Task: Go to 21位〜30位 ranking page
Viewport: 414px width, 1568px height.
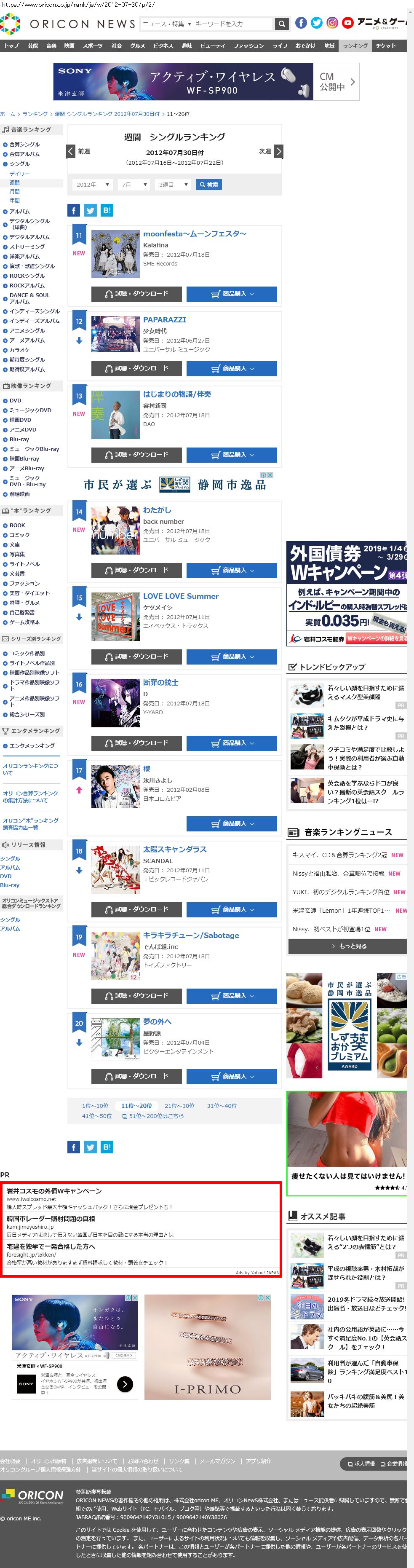Action: [x=179, y=1105]
